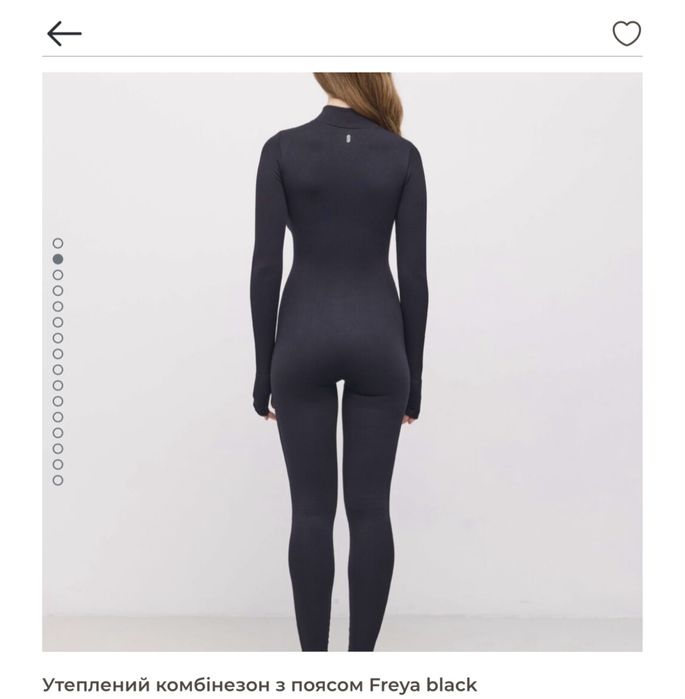Jump to the first photo via the topmost gallery dot
Viewport: 685px width, 699px height.
[x=58, y=243]
